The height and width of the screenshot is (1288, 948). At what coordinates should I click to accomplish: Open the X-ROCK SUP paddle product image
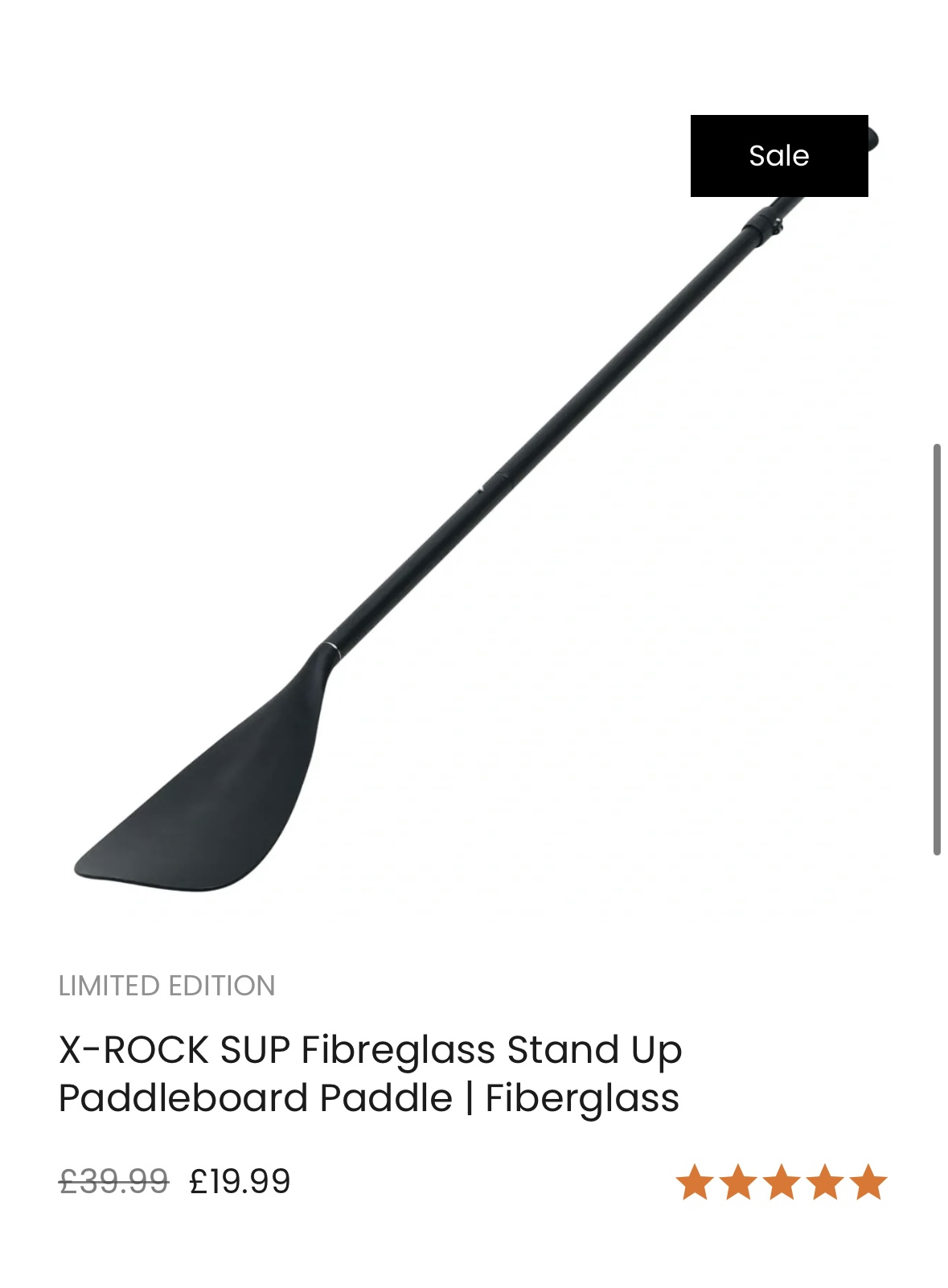click(474, 515)
